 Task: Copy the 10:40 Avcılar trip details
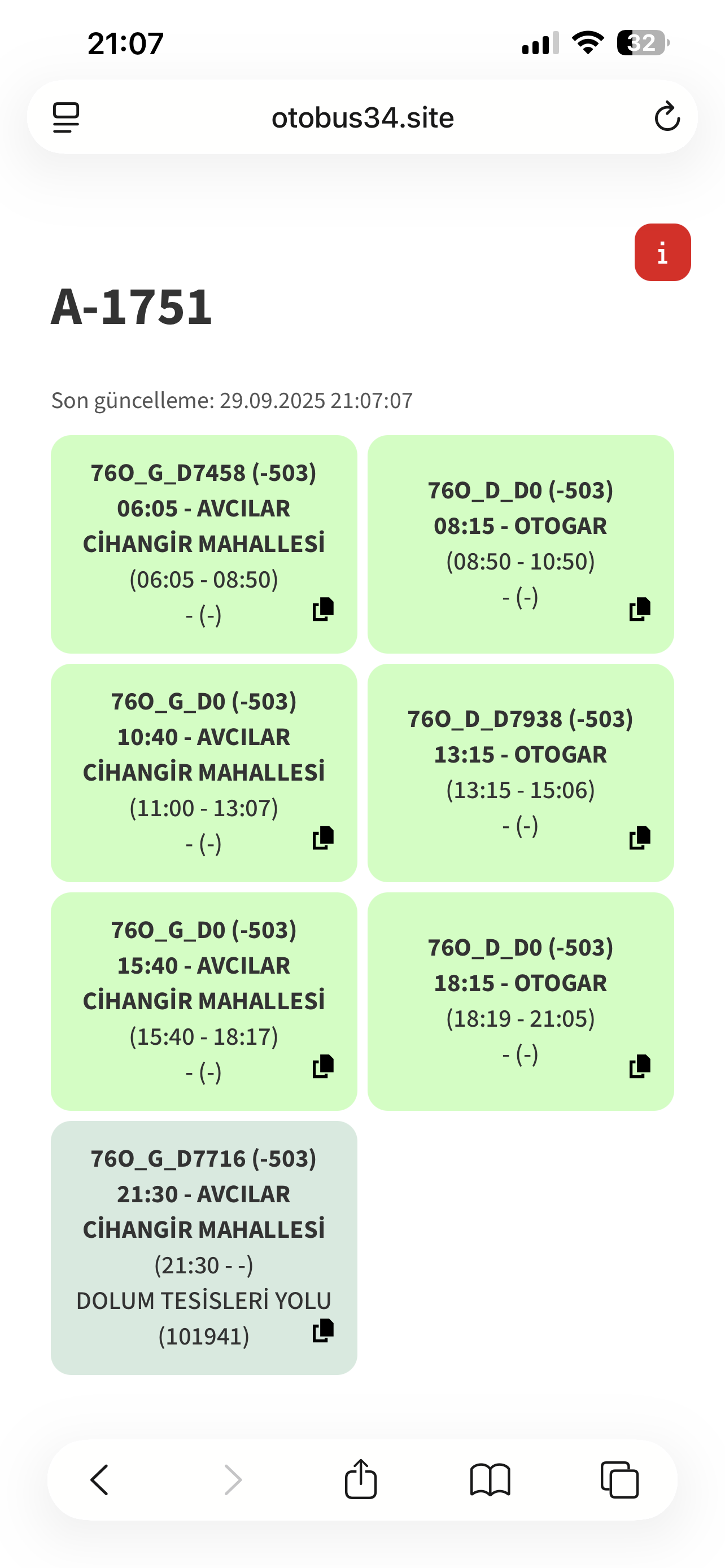322,838
